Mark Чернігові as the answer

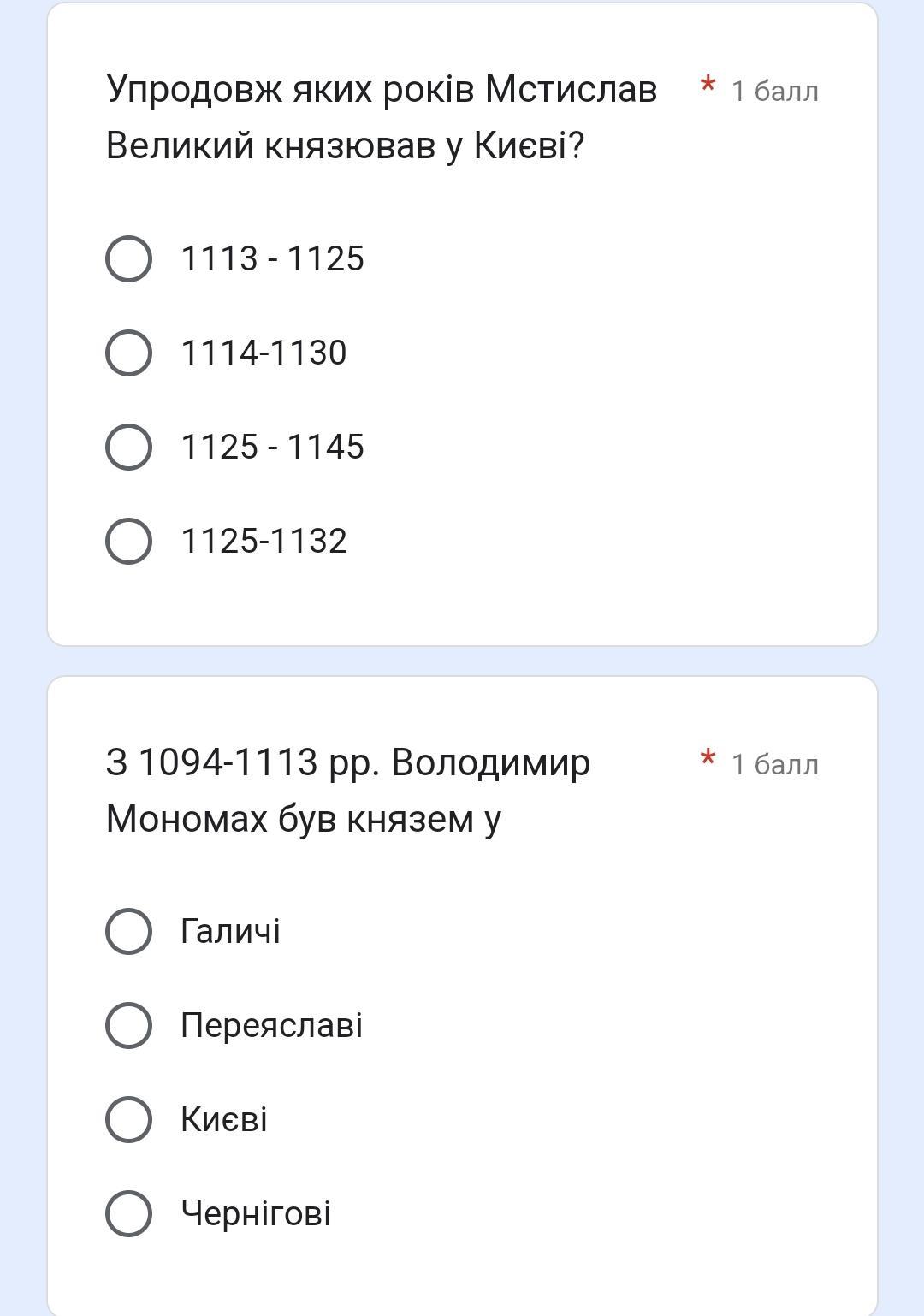(x=129, y=1213)
